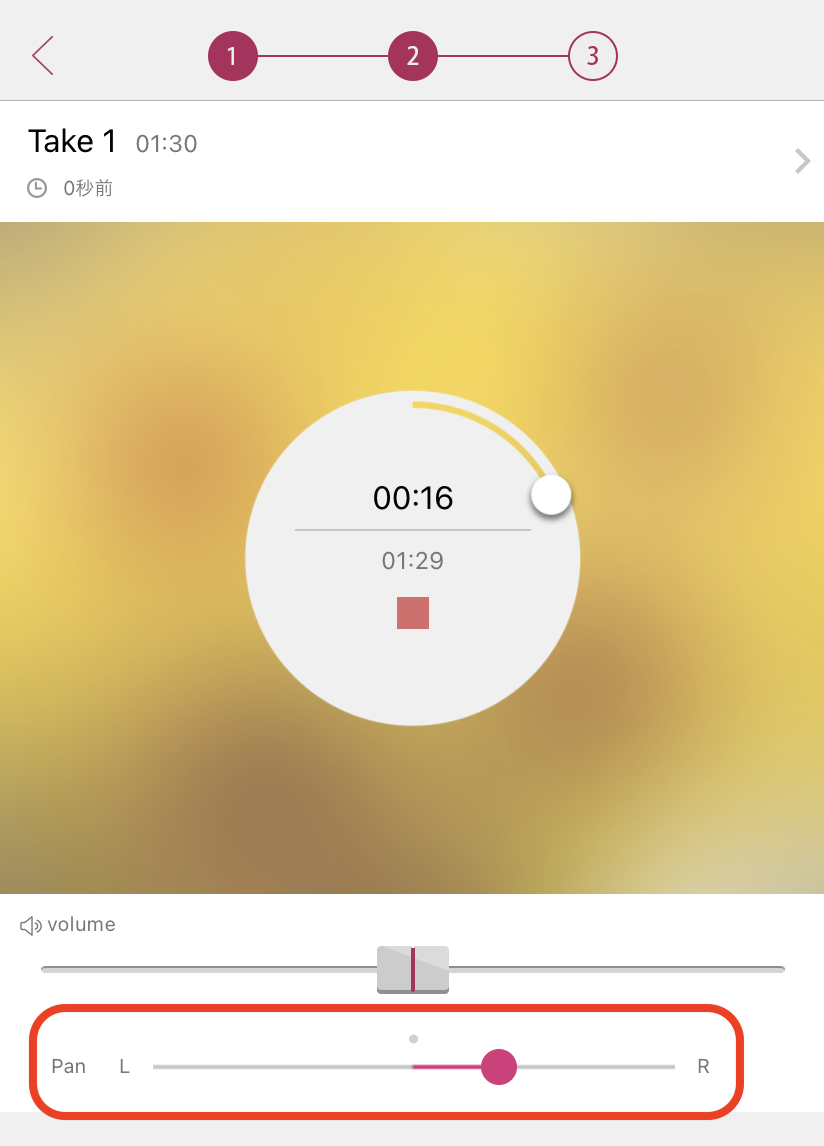This screenshot has height=1146, width=824.
Task: Go back using the top-left arrow
Action: [42, 56]
